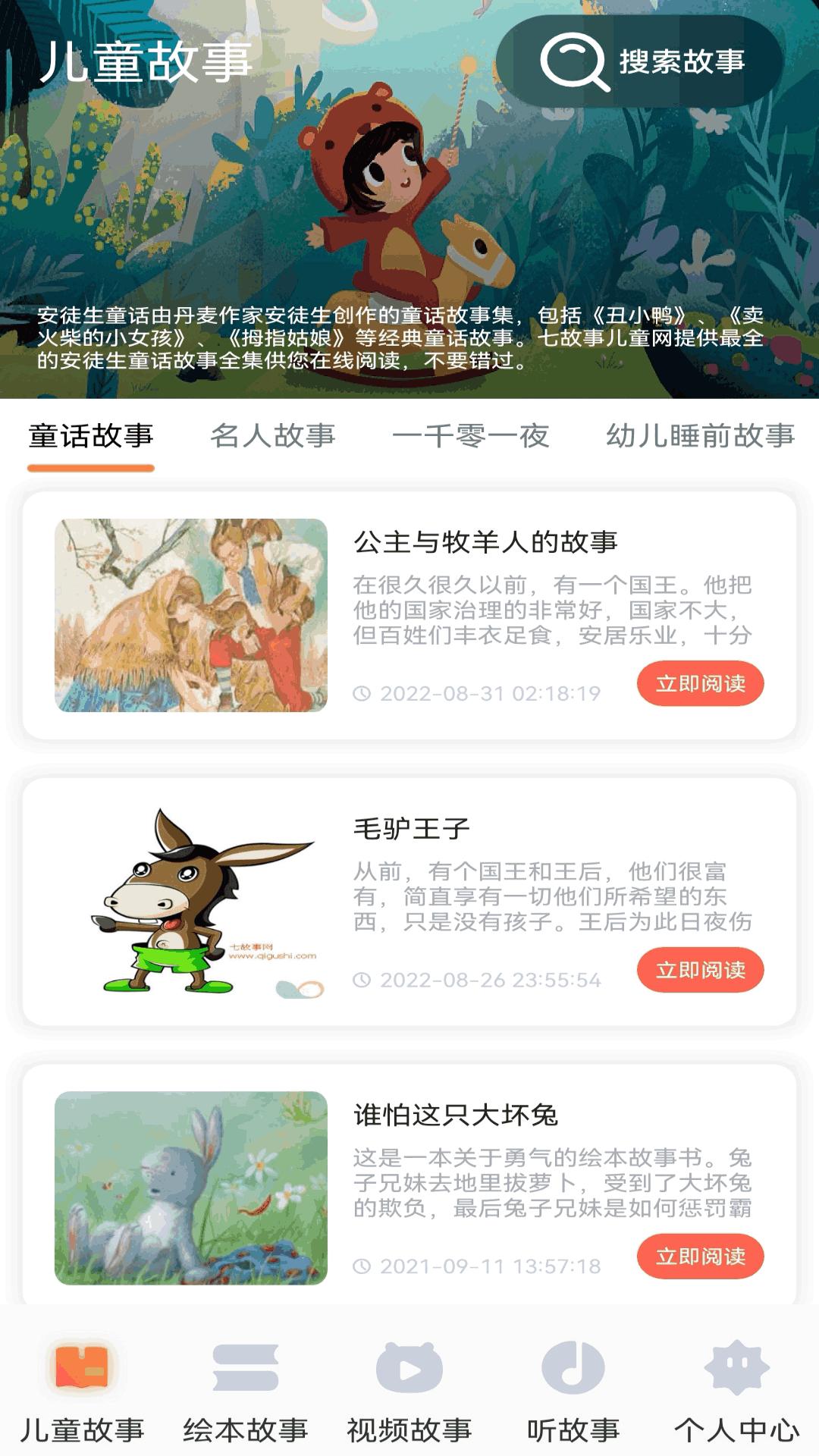Open the 一千零一夜 category
Image resolution: width=819 pixels, height=1456 pixels.
[472, 436]
